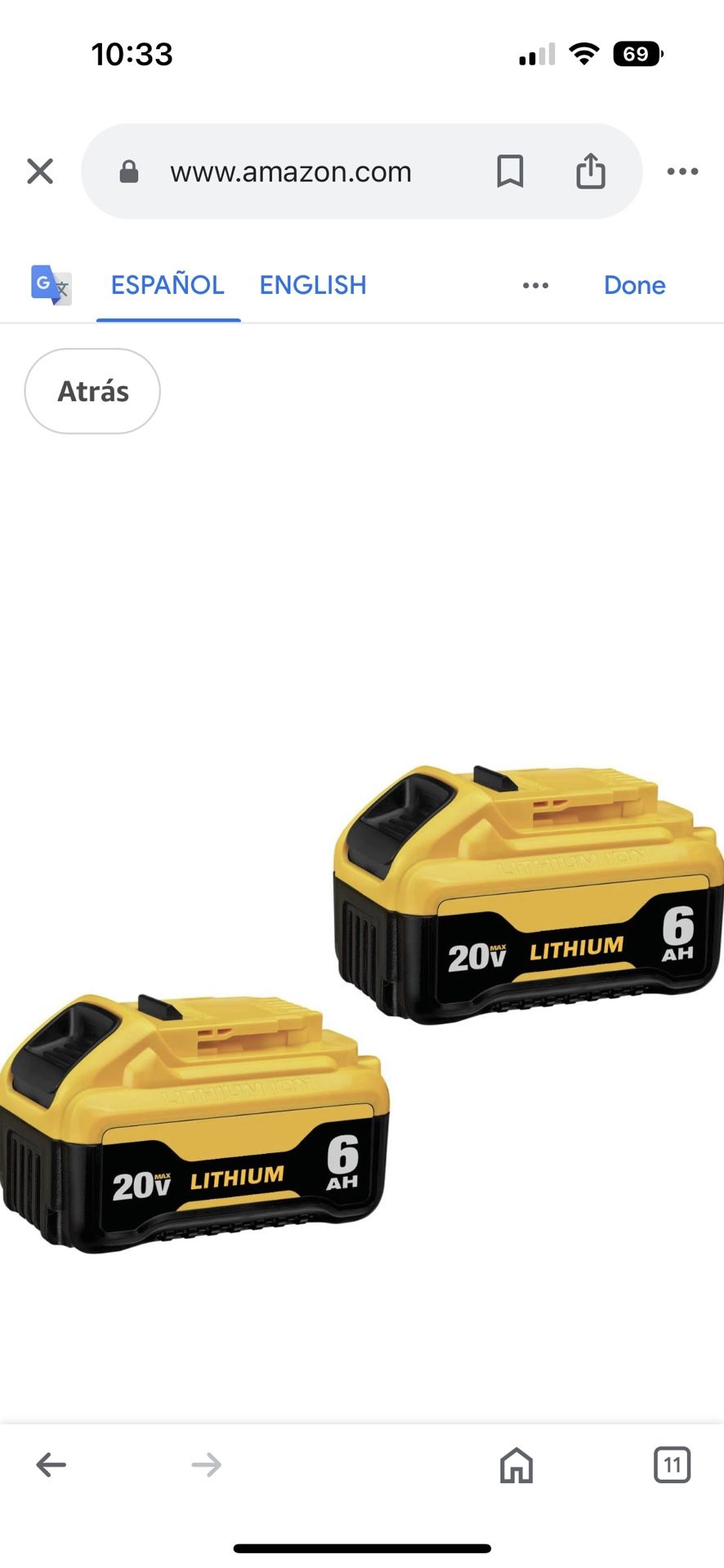The width and height of the screenshot is (724, 1568).
Task: Open translate bar more options
Action: pos(535,285)
